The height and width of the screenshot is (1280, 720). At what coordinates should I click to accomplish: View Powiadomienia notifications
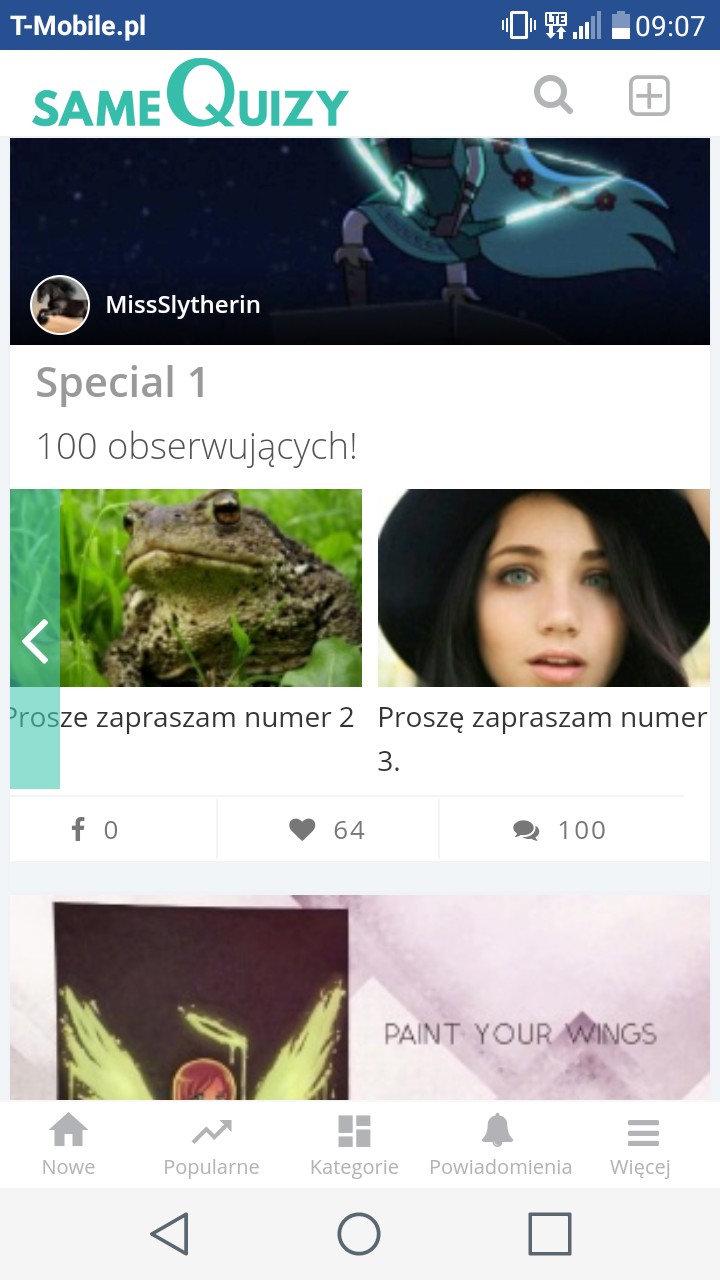(500, 1146)
